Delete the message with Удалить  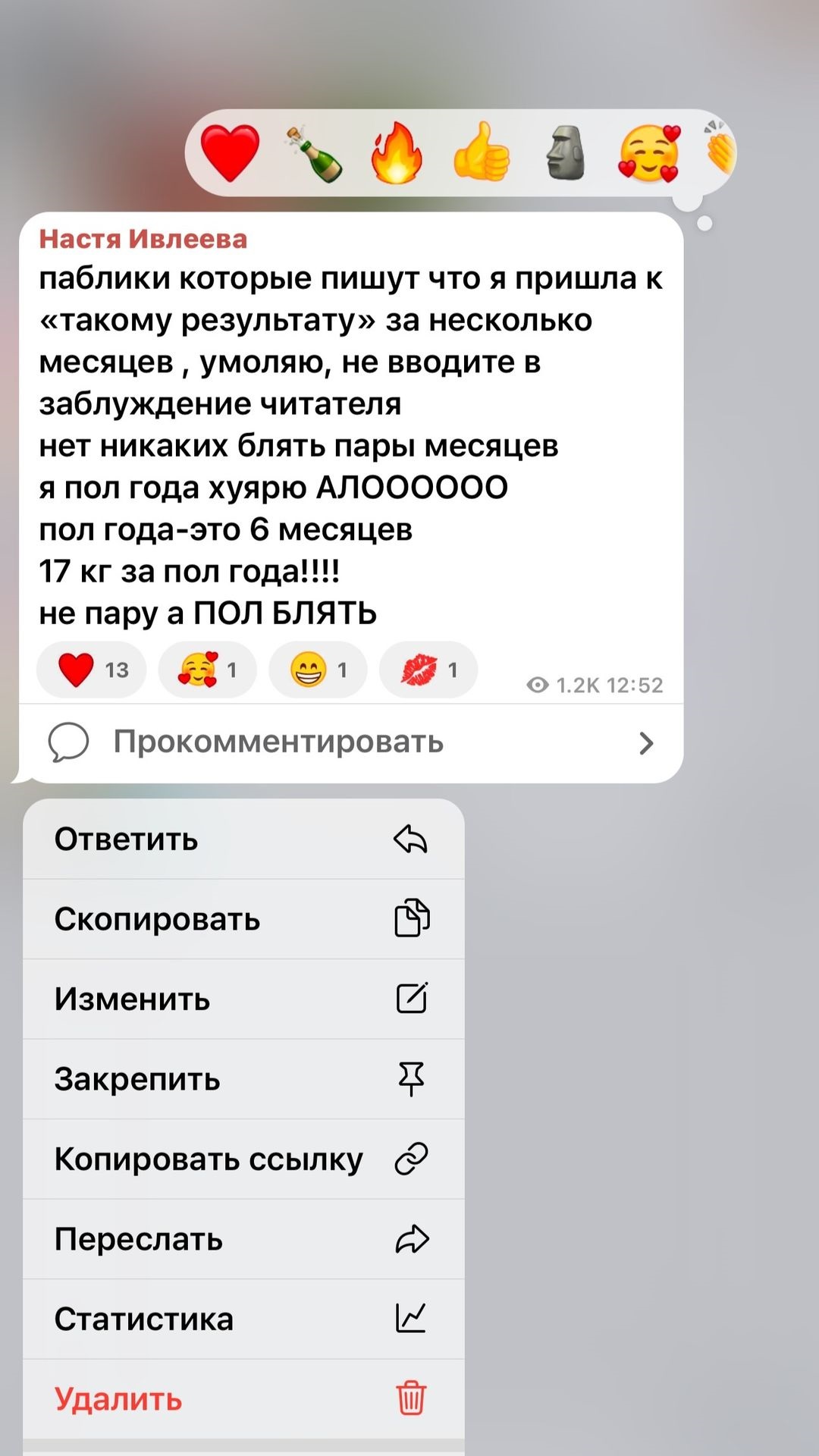243,1398
